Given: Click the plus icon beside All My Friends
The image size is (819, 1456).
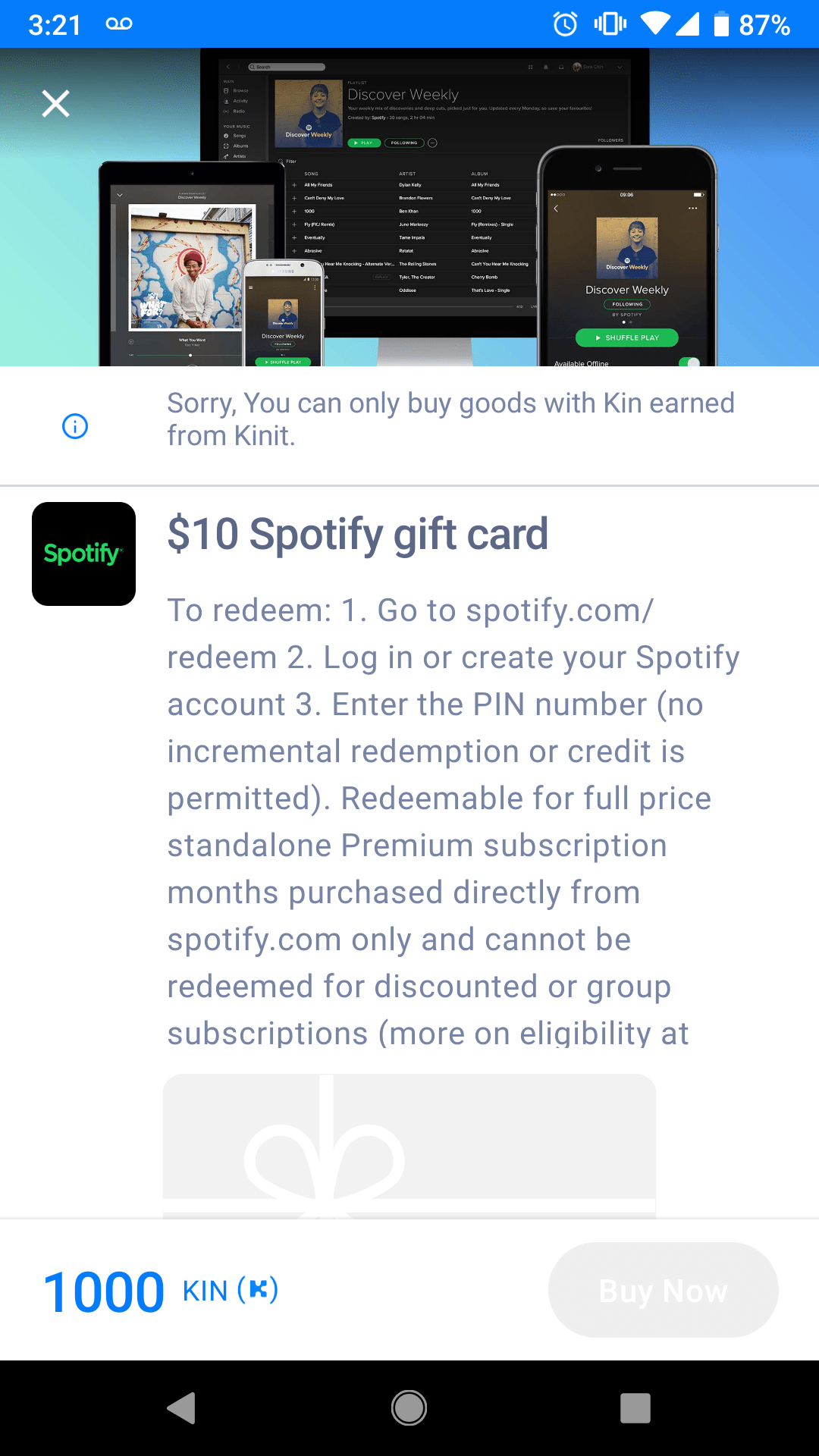Looking at the screenshot, I should 294,185.
